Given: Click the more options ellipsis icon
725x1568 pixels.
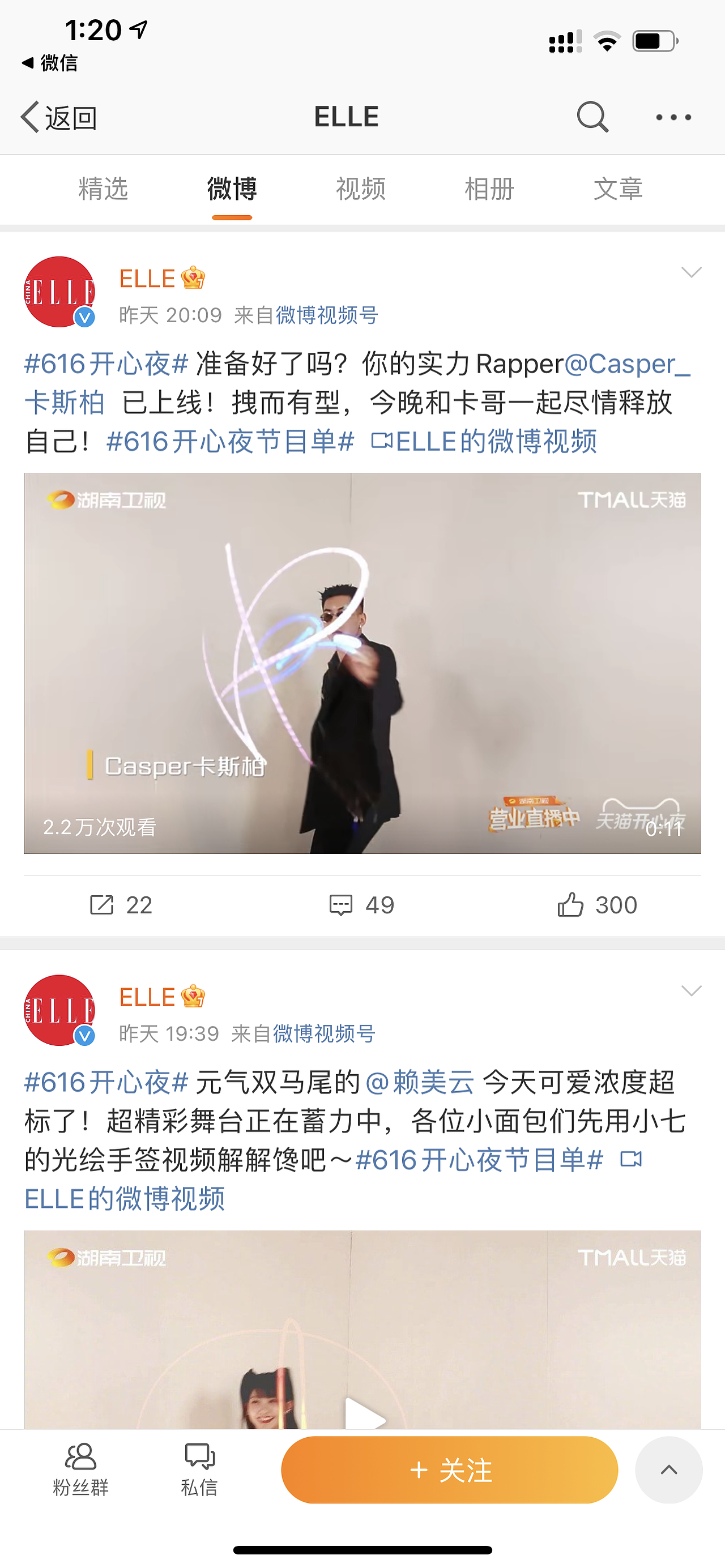Looking at the screenshot, I should 673,117.
